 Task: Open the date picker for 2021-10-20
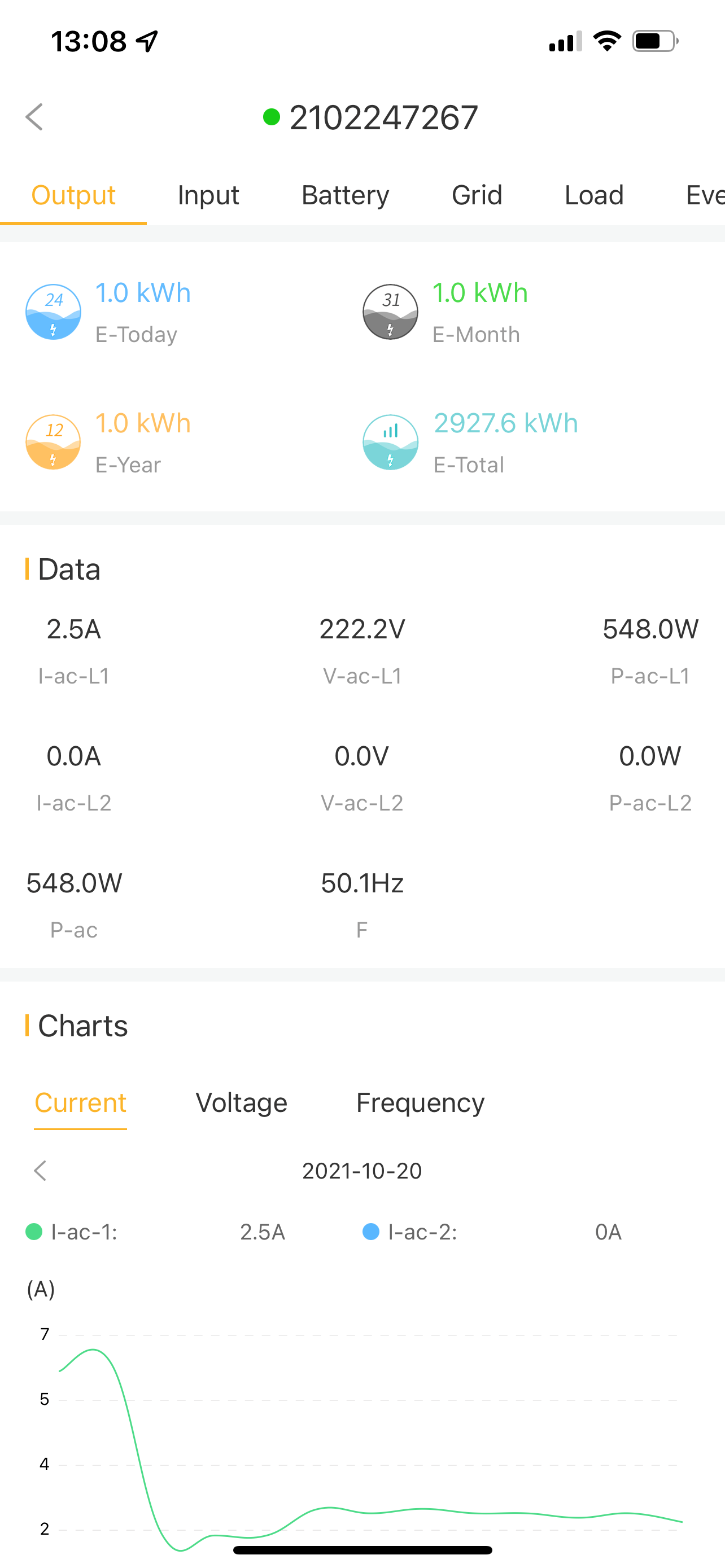362,1171
